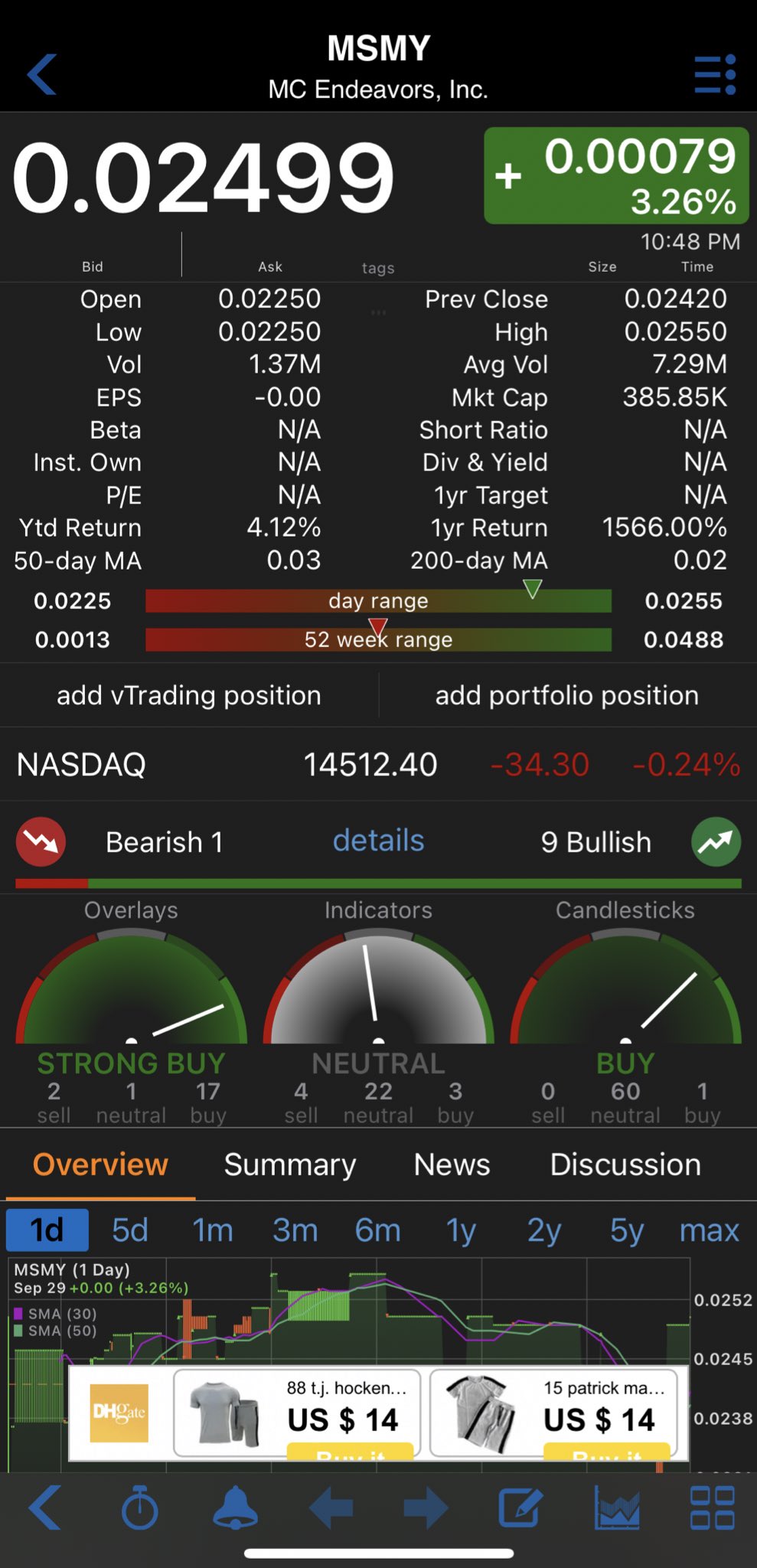
Task: Add a vTrading position
Action: [189, 695]
